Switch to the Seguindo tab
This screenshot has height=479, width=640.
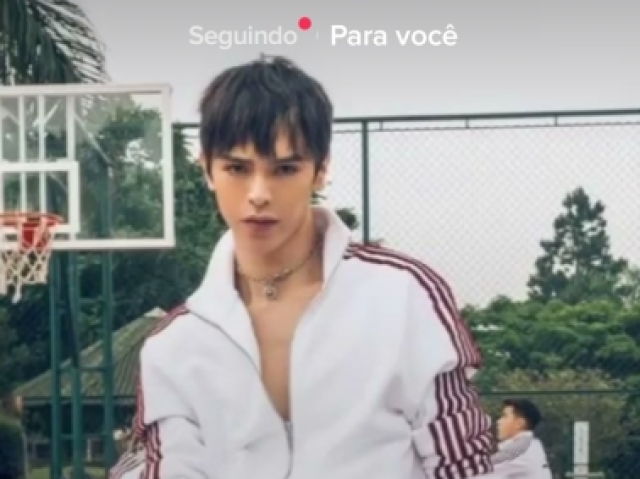pyautogui.click(x=243, y=36)
